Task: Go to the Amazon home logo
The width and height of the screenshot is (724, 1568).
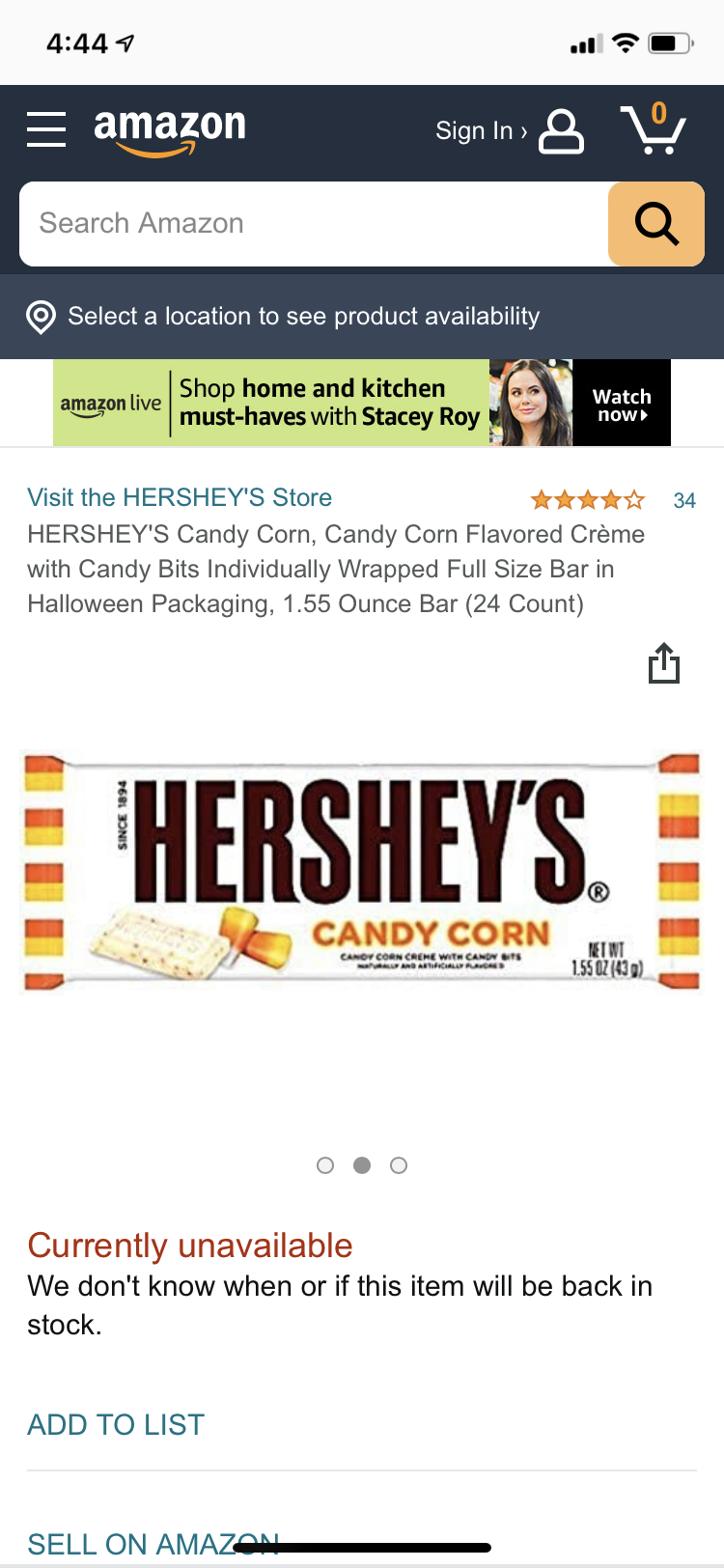Action: 170,130
